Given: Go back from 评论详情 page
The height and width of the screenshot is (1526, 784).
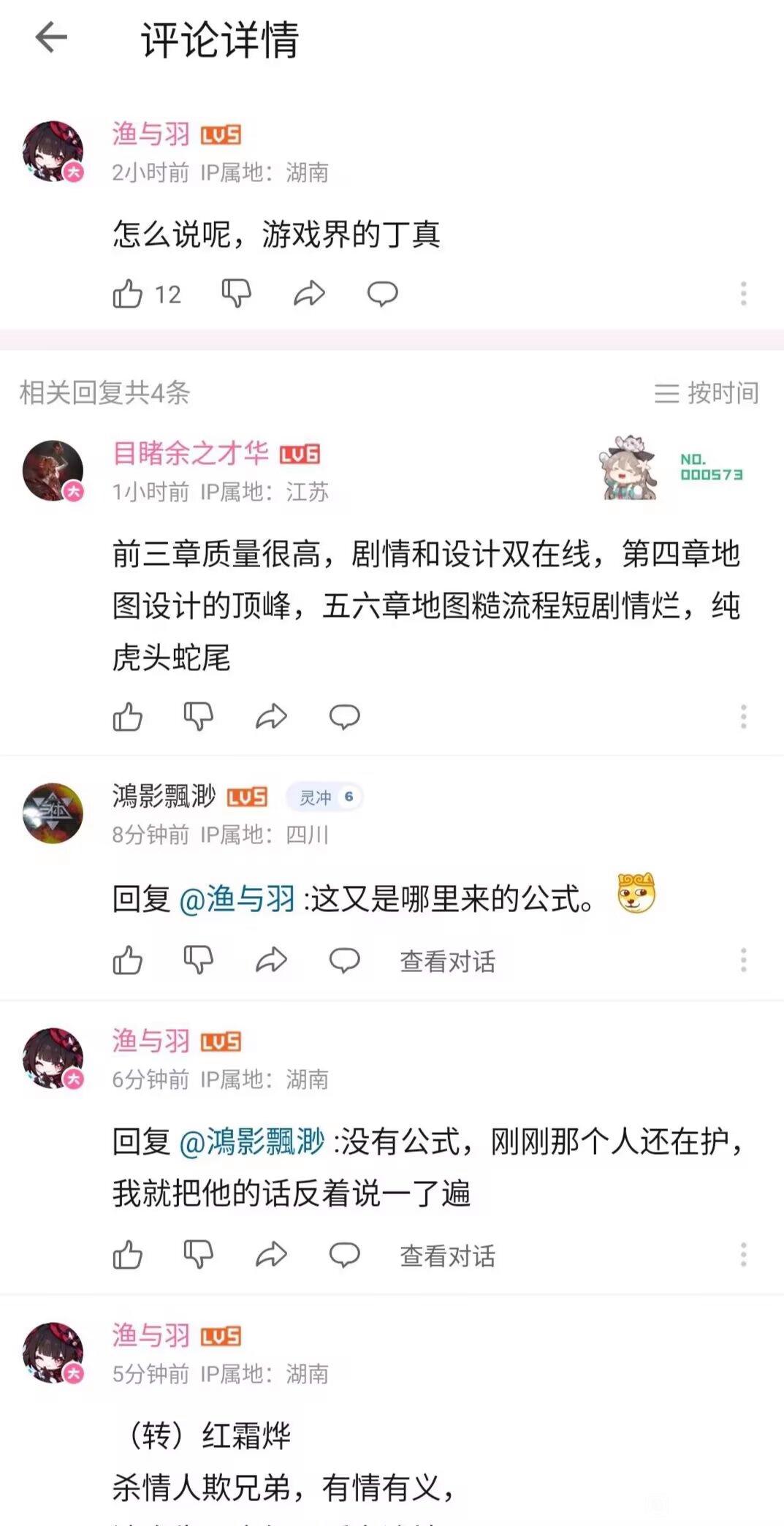Looking at the screenshot, I should (51, 37).
